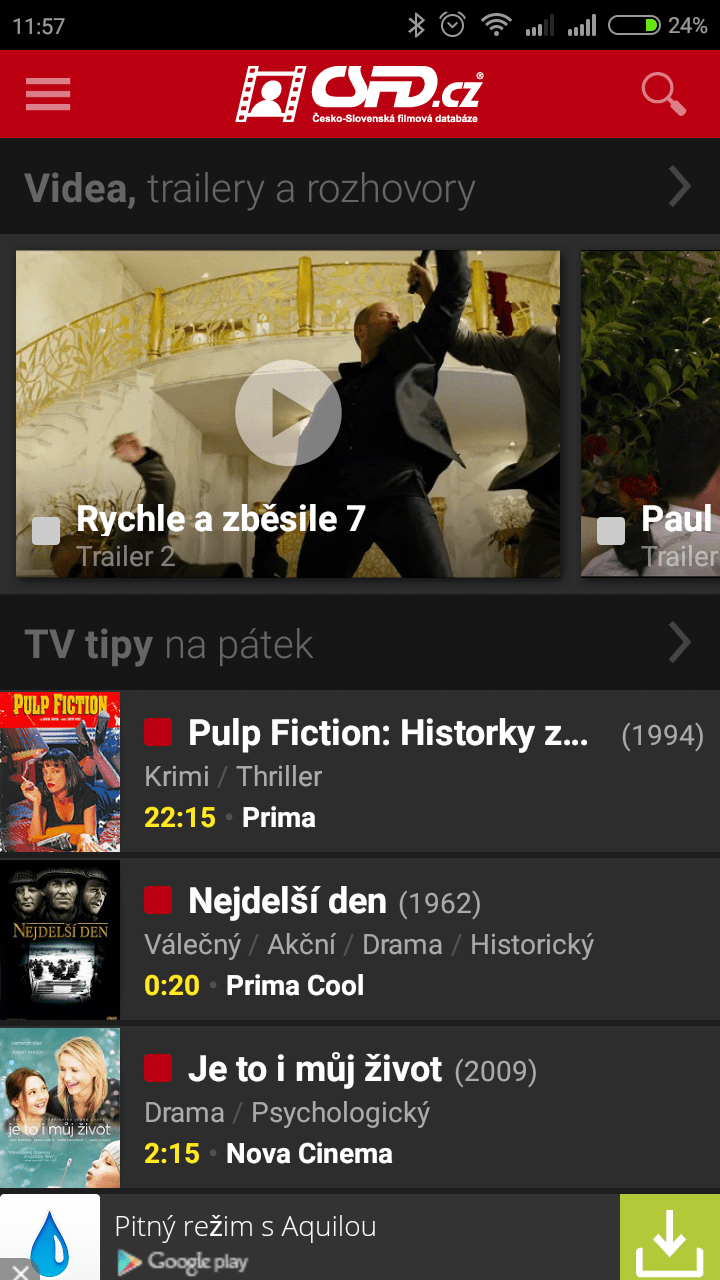Open the Videa, trailery a rozhovory section
720x1280 pixels.
point(360,188)
